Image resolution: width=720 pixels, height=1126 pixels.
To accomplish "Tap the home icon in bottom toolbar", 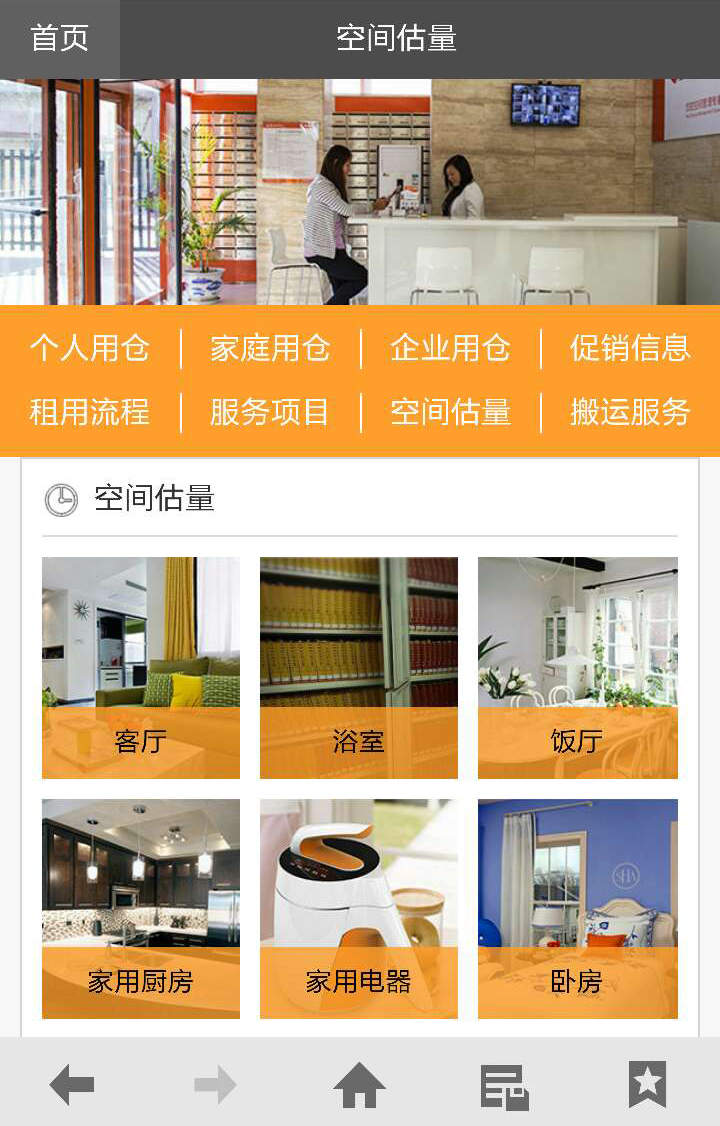I will [x=360, y=1084].
